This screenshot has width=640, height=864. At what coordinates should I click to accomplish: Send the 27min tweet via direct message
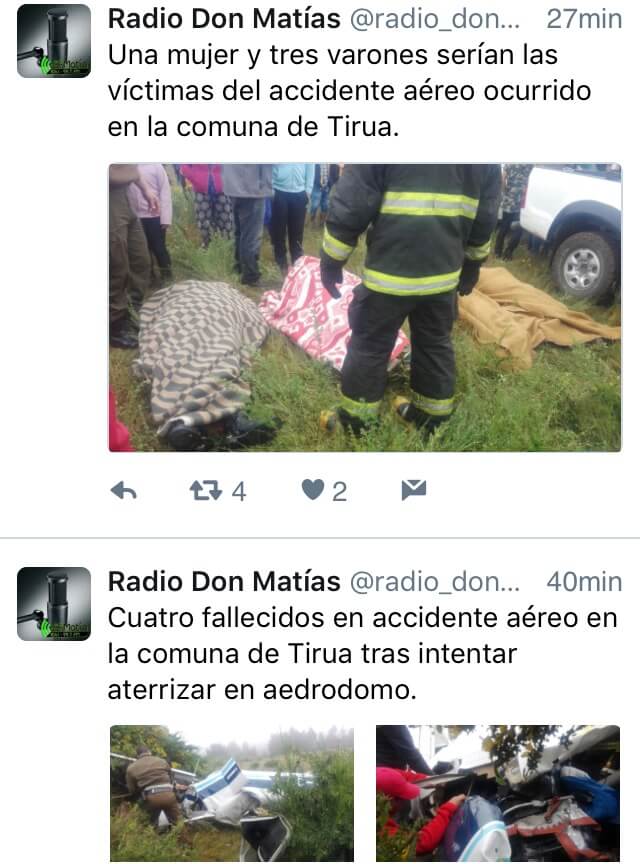pyautogui.click(x=413, y=489)
